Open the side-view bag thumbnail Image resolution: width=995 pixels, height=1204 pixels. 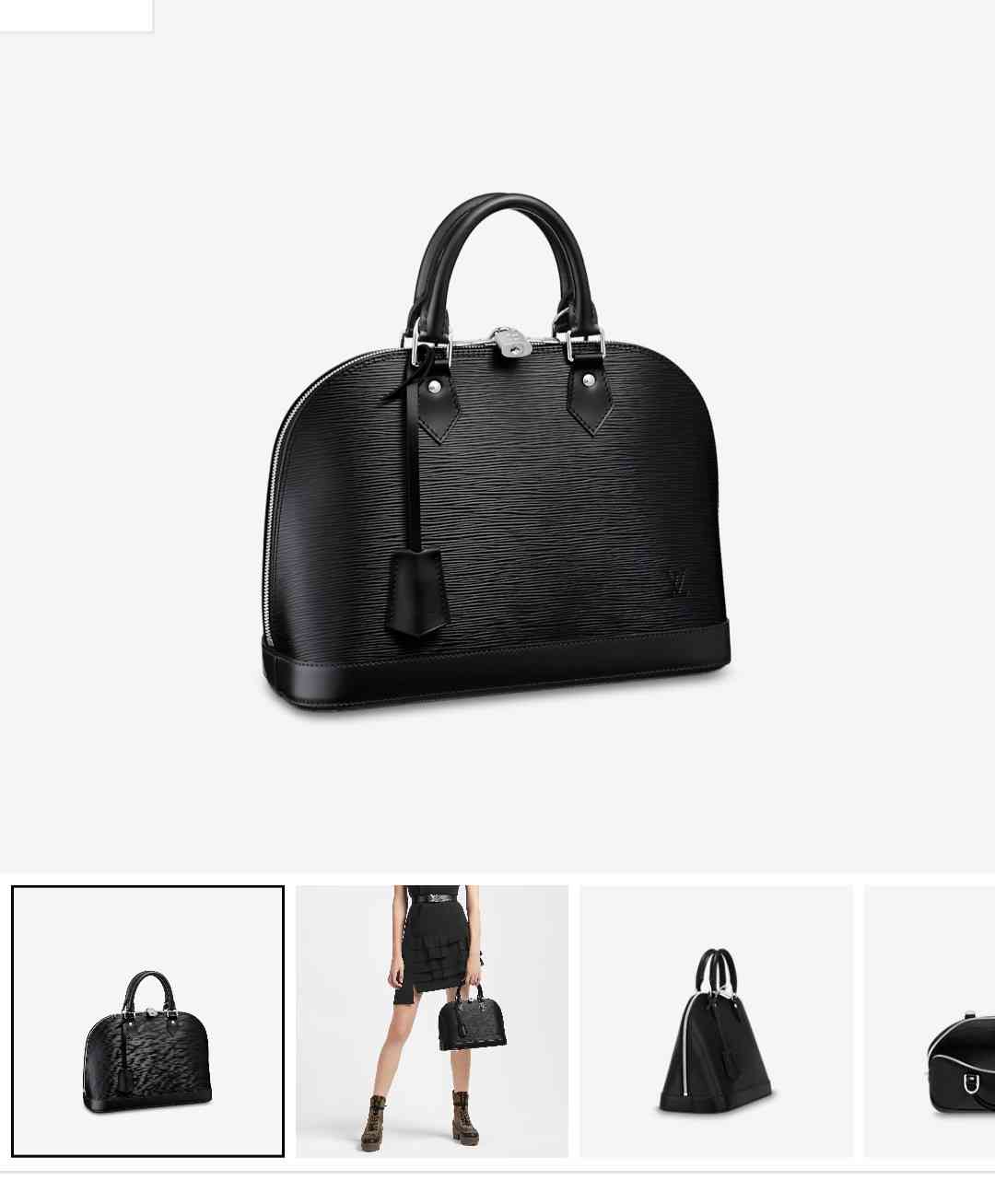tap(716, 1021)
